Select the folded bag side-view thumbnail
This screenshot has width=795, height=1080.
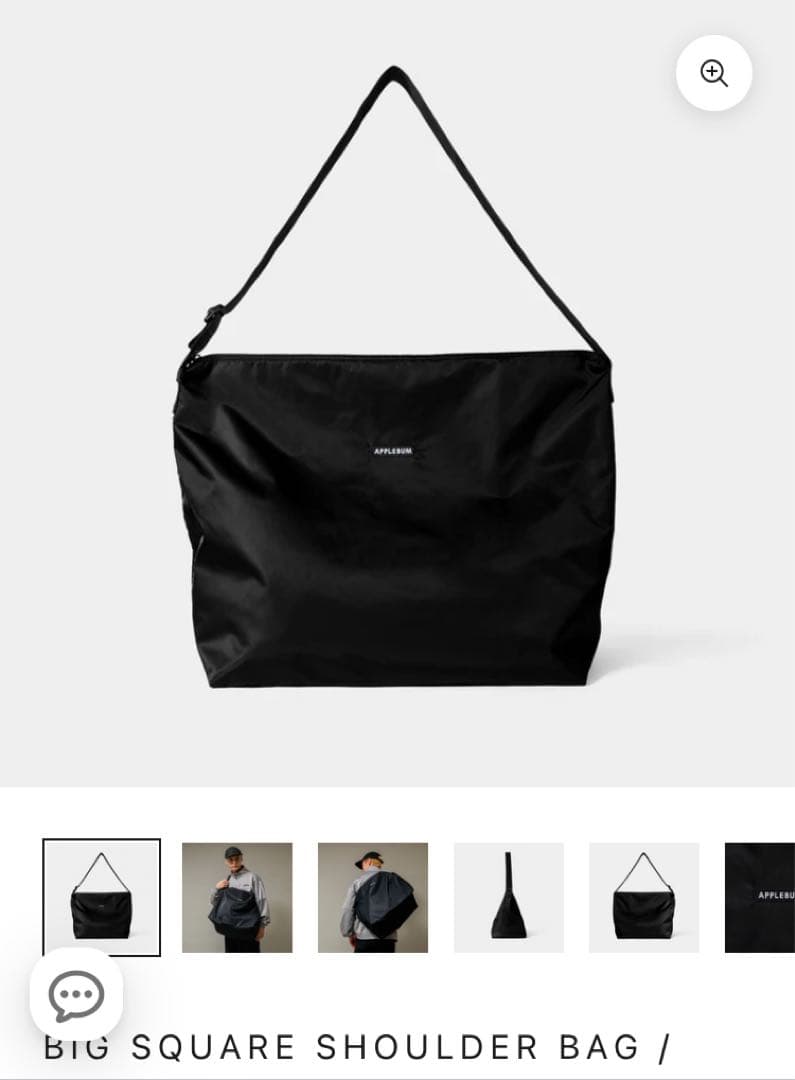pos(510,895)
